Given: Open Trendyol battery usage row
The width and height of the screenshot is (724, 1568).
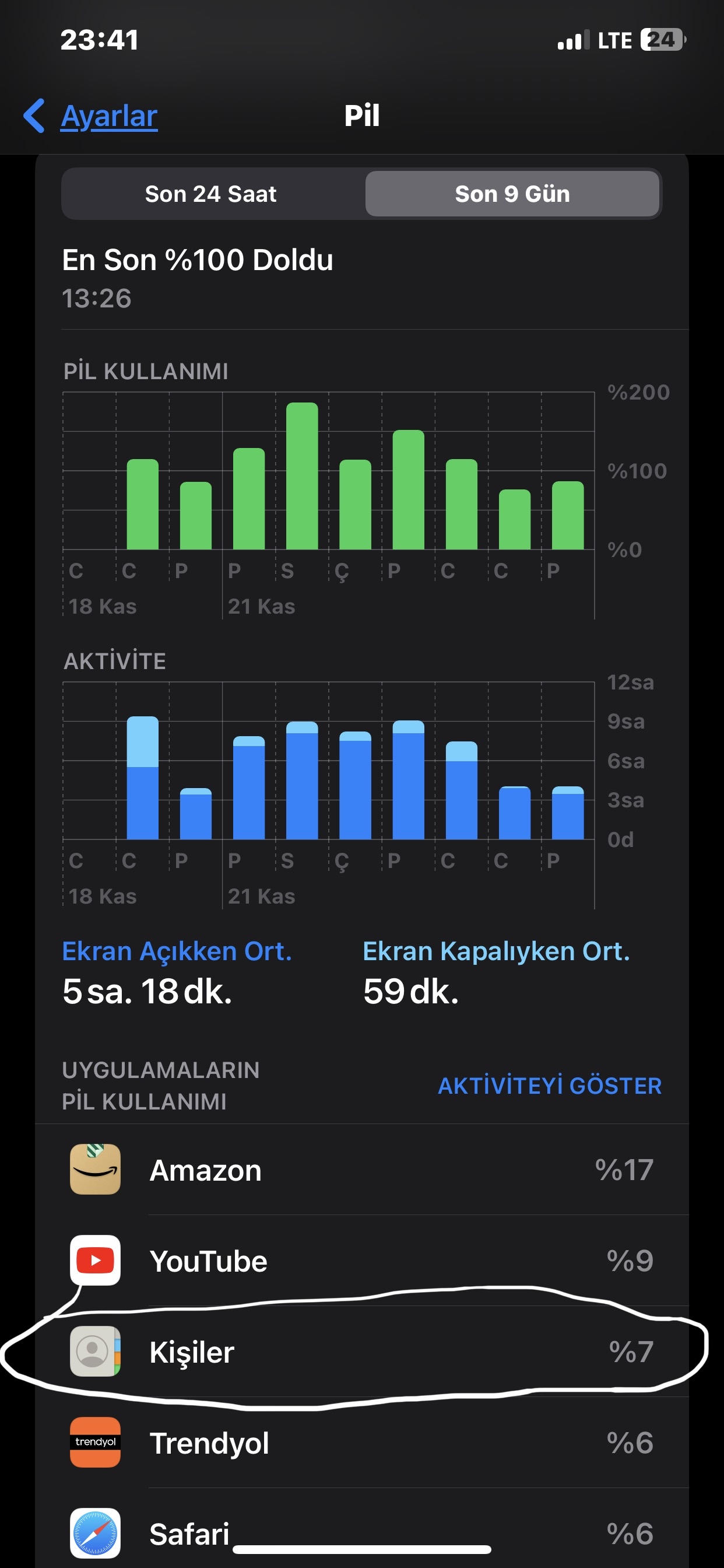Looking at the screenshot, I should click(x=361, y=1442).
